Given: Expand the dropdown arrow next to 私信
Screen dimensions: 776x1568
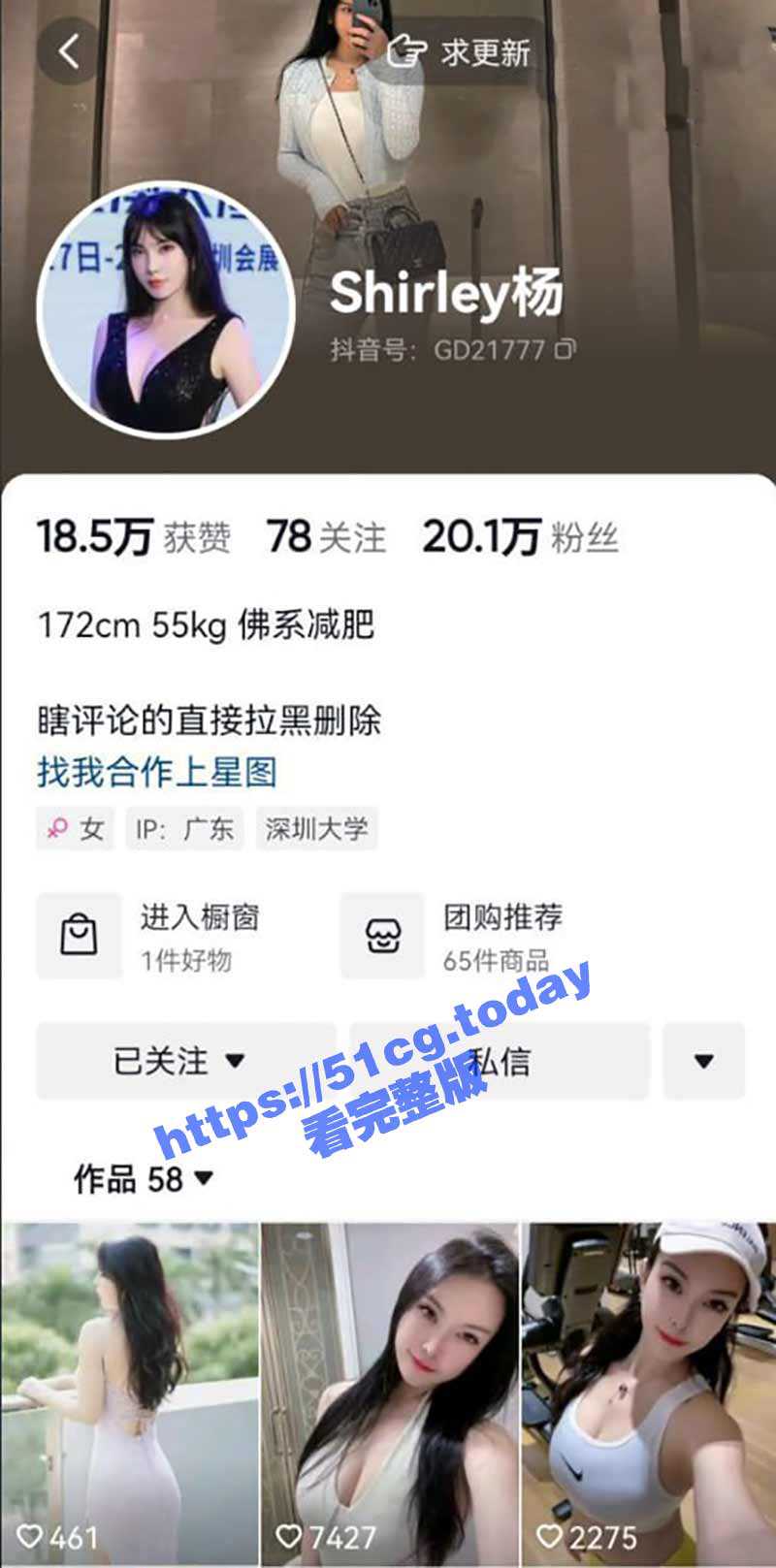Looking at the screenshot, I should [x=703, y=1061].
